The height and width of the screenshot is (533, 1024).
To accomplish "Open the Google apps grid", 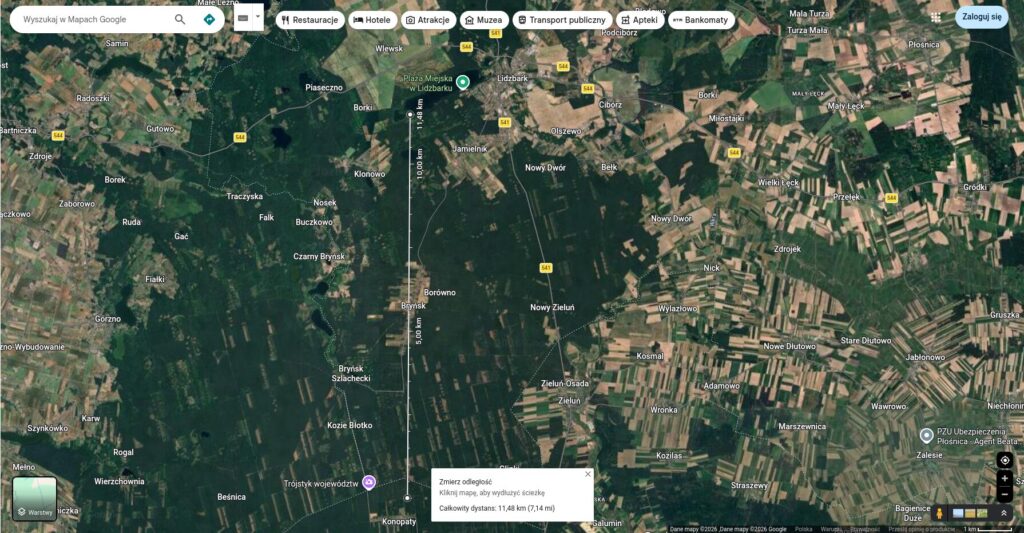I will 935,17.
